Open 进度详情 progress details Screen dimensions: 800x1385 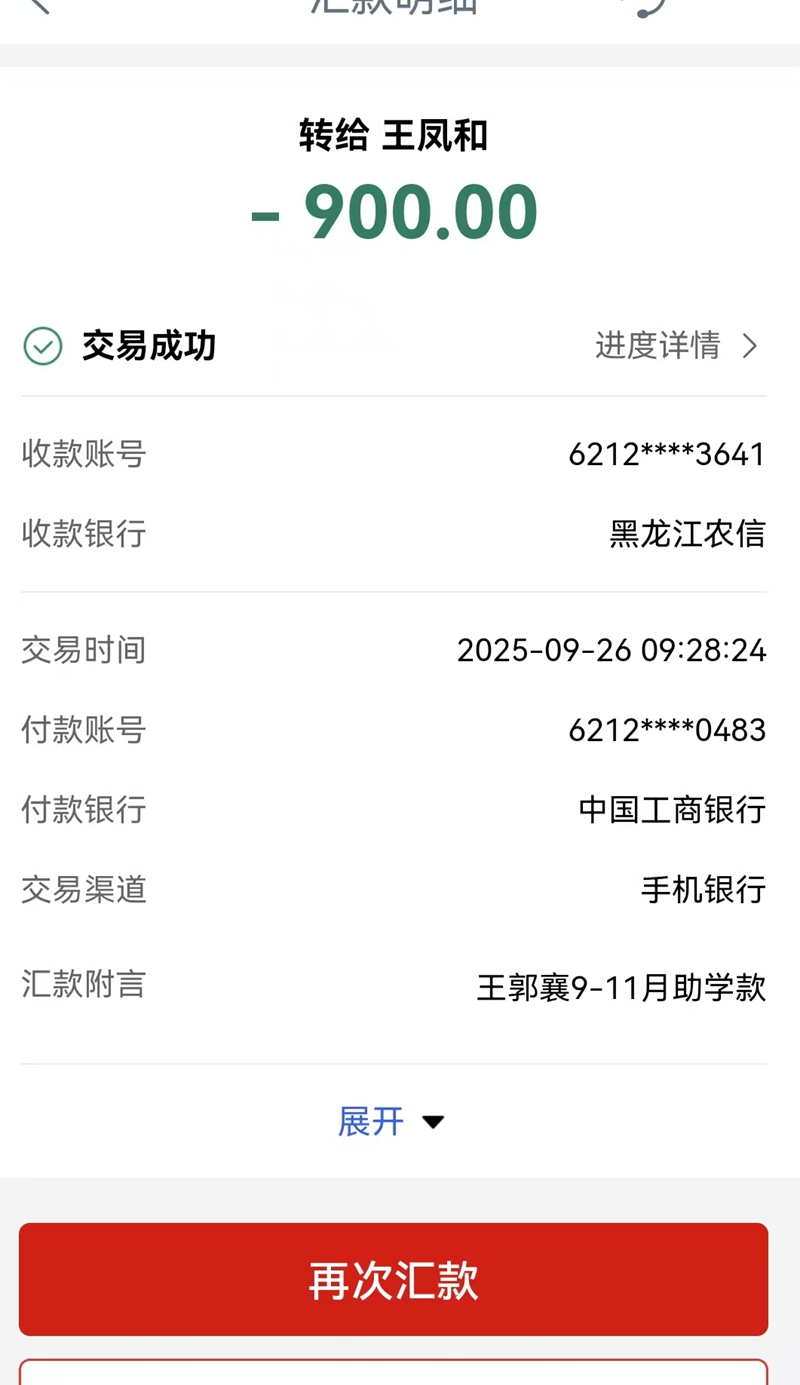point(677,346)
